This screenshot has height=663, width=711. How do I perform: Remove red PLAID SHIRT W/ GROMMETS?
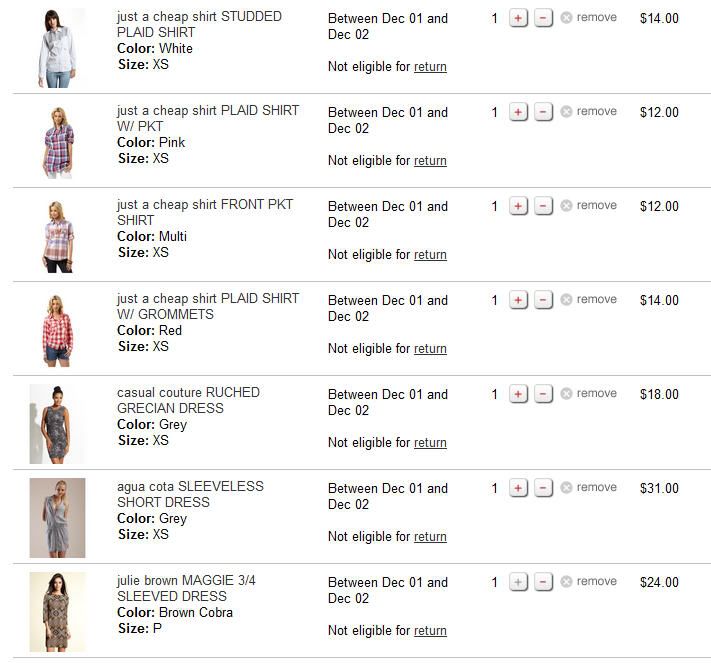[x=588, y=300]
